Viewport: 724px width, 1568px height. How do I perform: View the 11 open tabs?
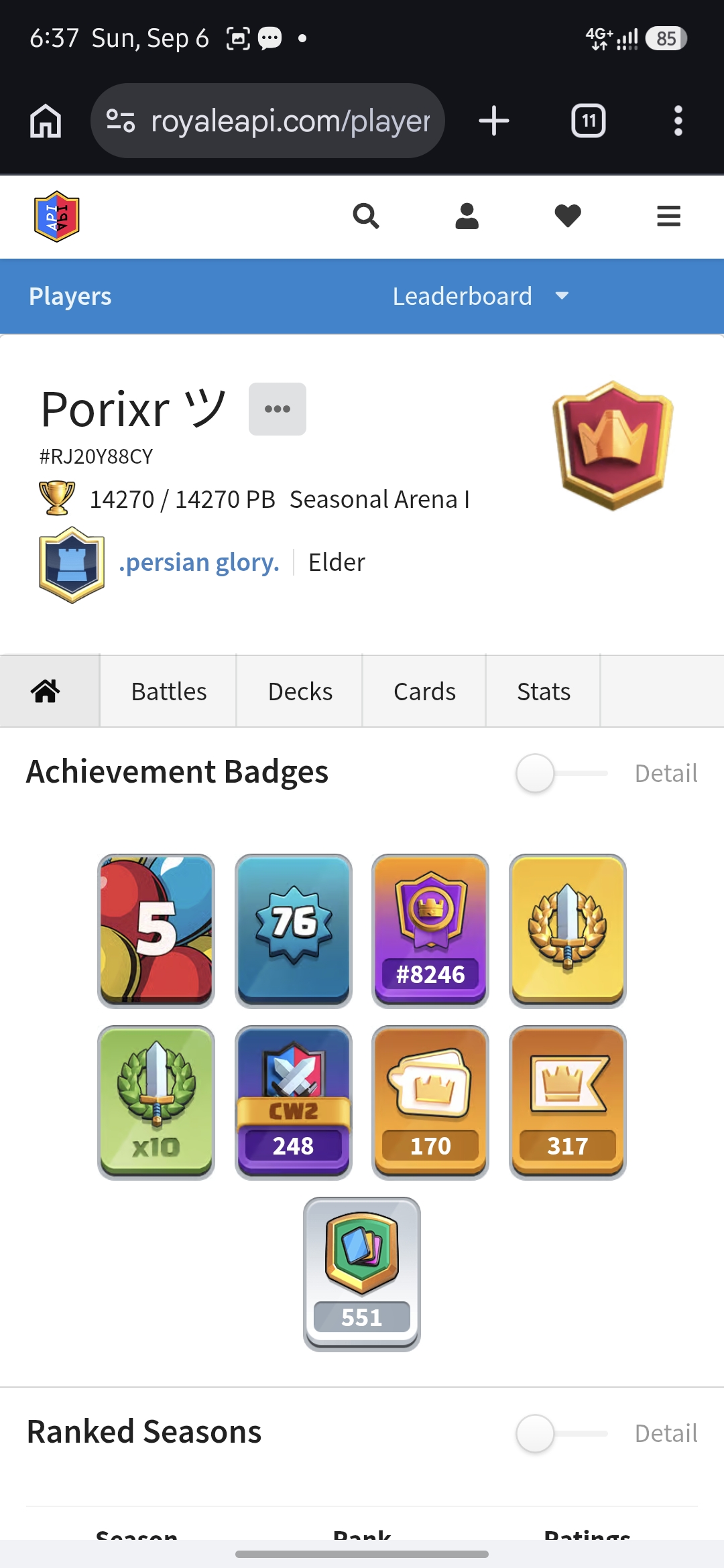[x=589, y=121]
